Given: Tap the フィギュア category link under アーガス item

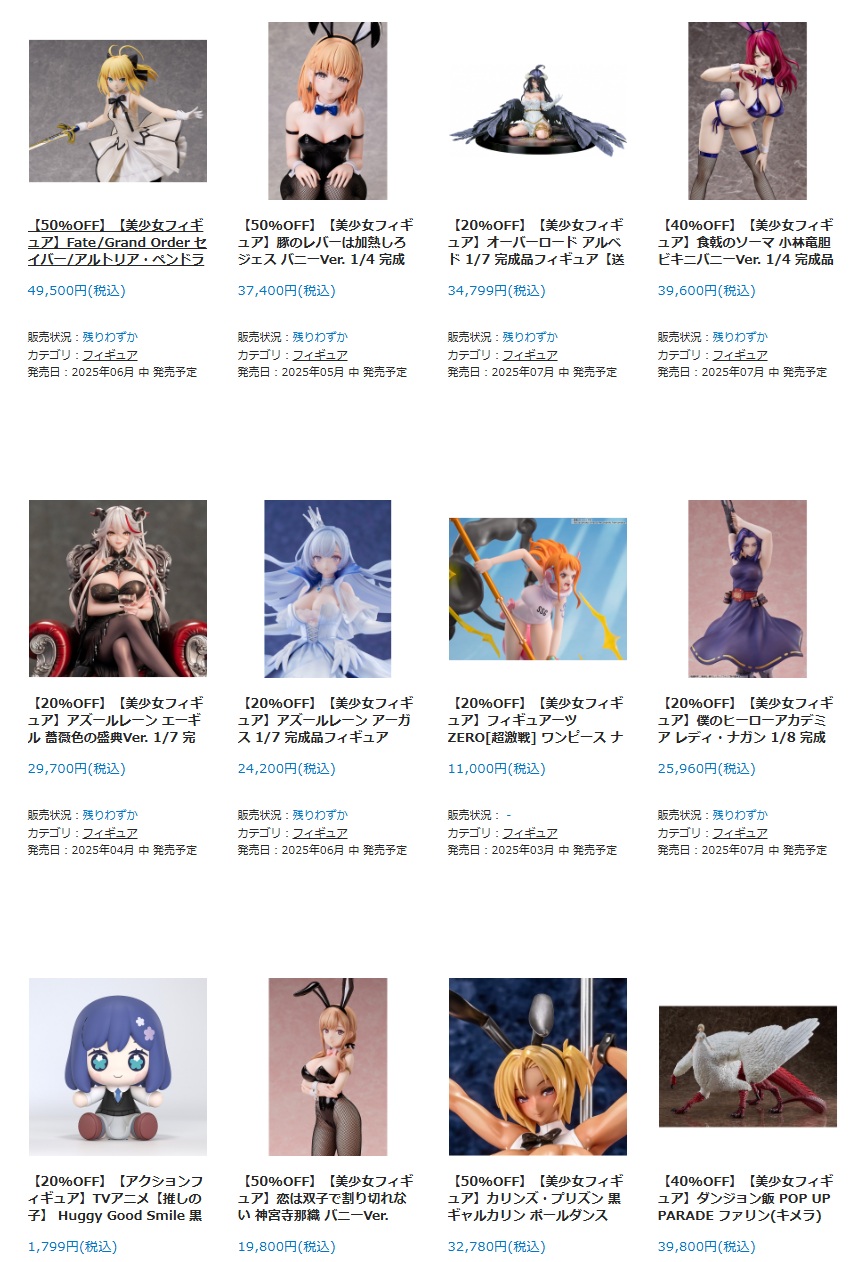Looking at the screenshot, I should [320, 833].
